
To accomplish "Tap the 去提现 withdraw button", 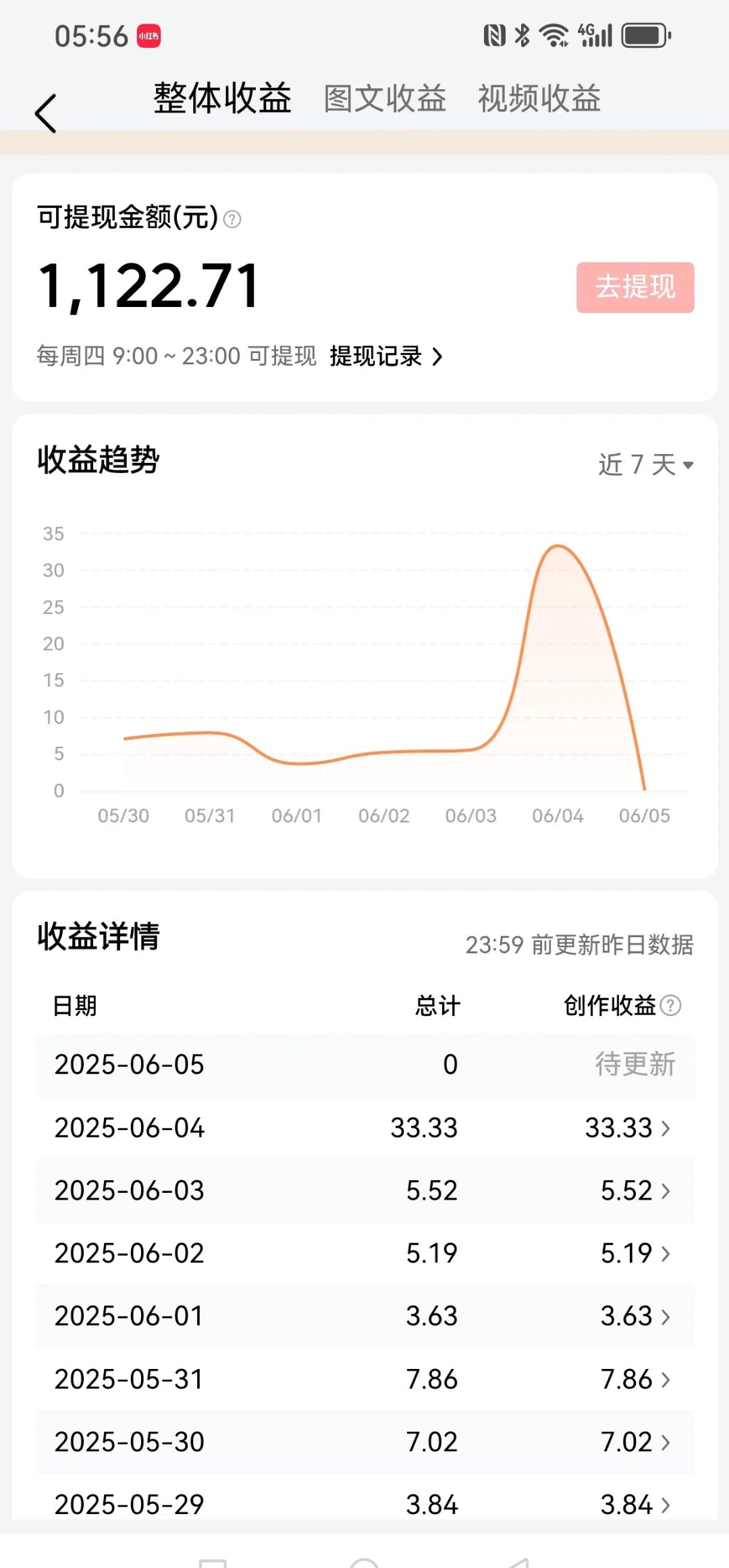I will (x=634, y=287).
